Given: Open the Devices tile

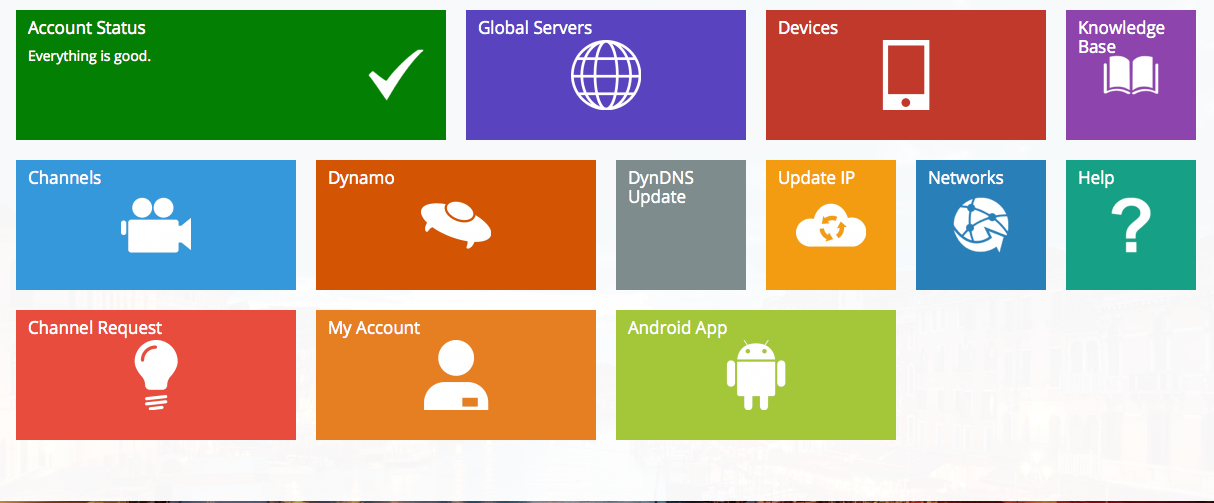Looking at the screenshot, I should pyautogui.click(x=905, y=75).
